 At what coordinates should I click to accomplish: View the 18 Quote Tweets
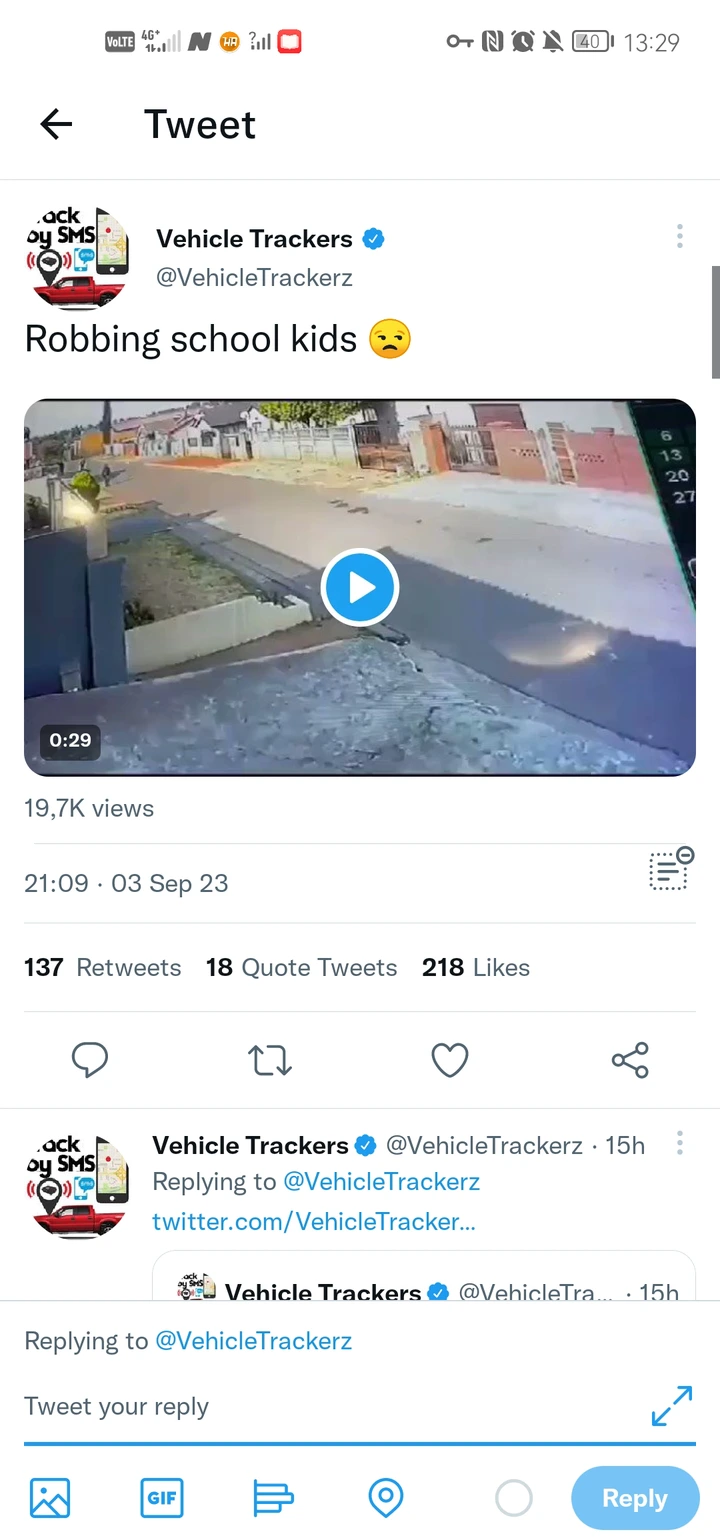coord(301,967)
